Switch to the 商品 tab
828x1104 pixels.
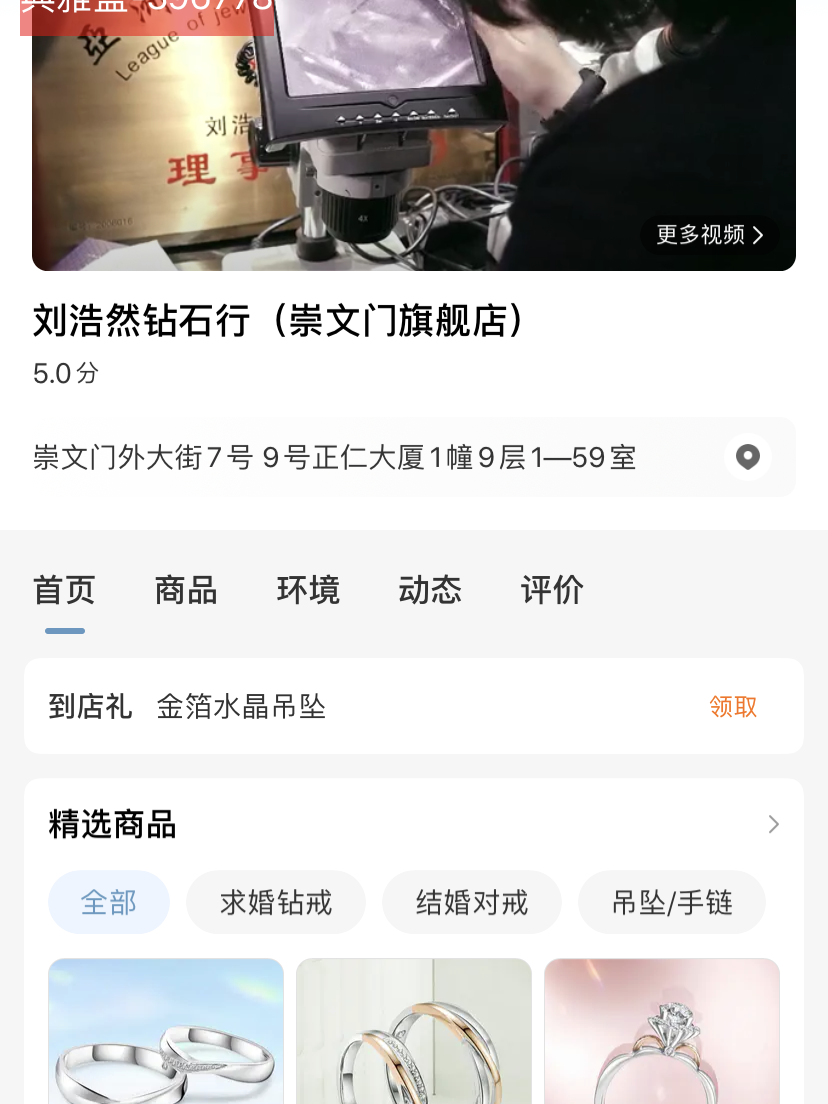pos(186,590)
